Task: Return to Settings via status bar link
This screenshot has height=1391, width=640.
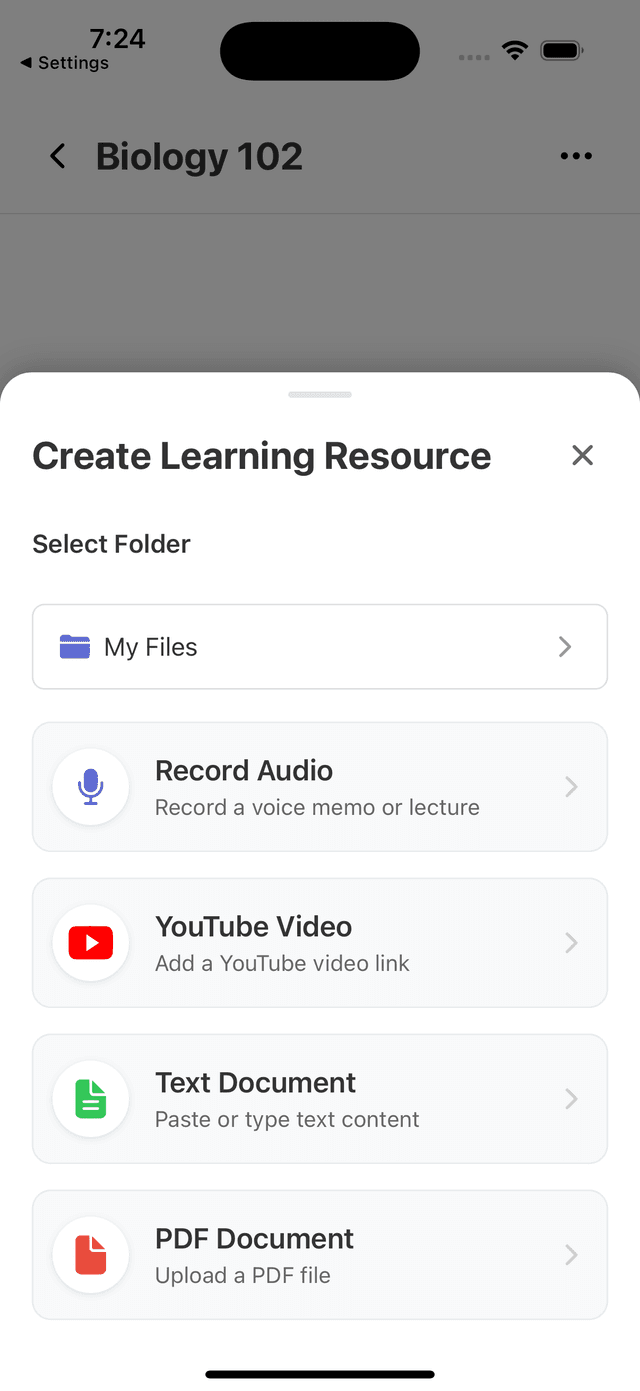Action: [64, 63]
